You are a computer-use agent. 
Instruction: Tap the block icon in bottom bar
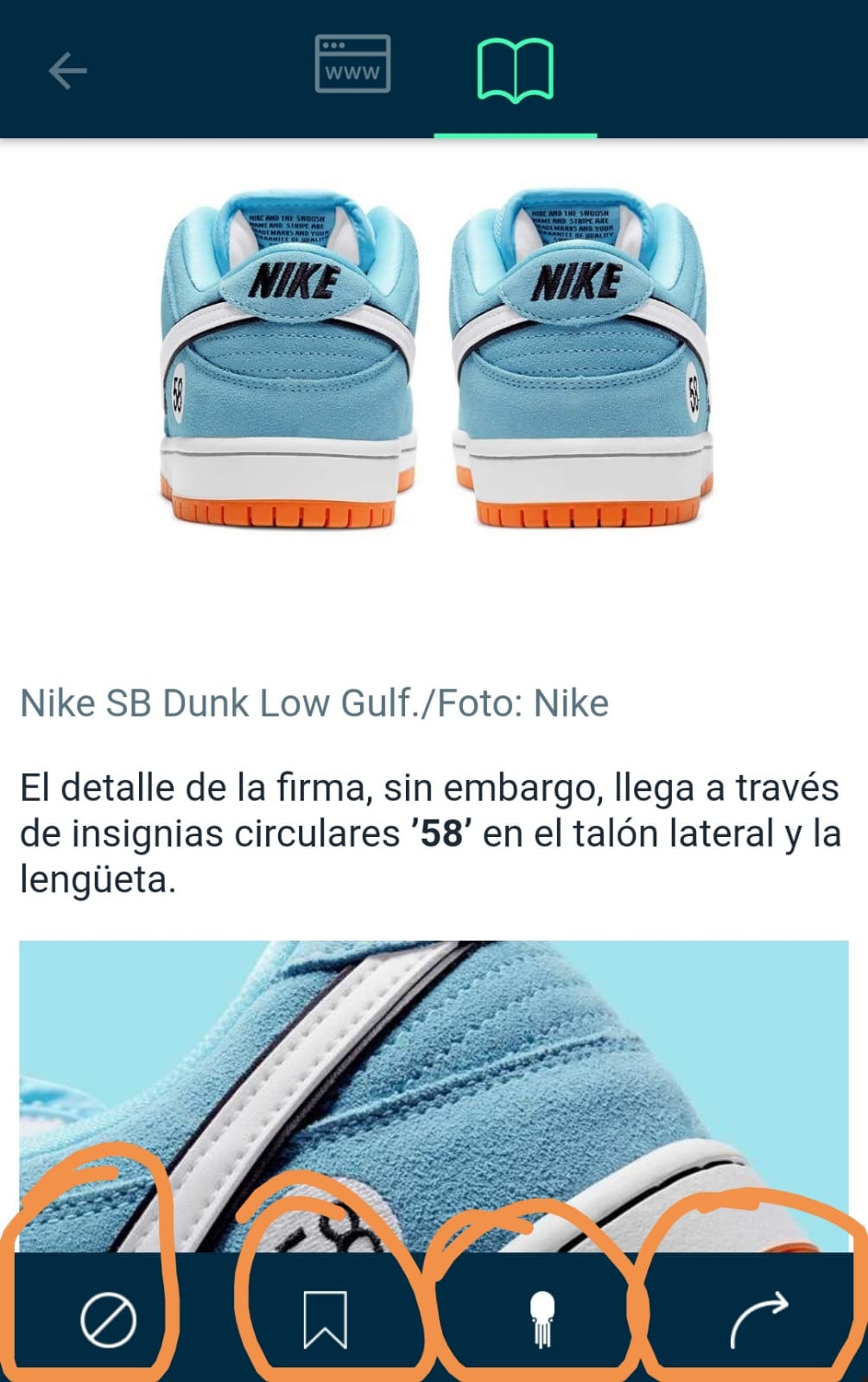coord(108,1321)
